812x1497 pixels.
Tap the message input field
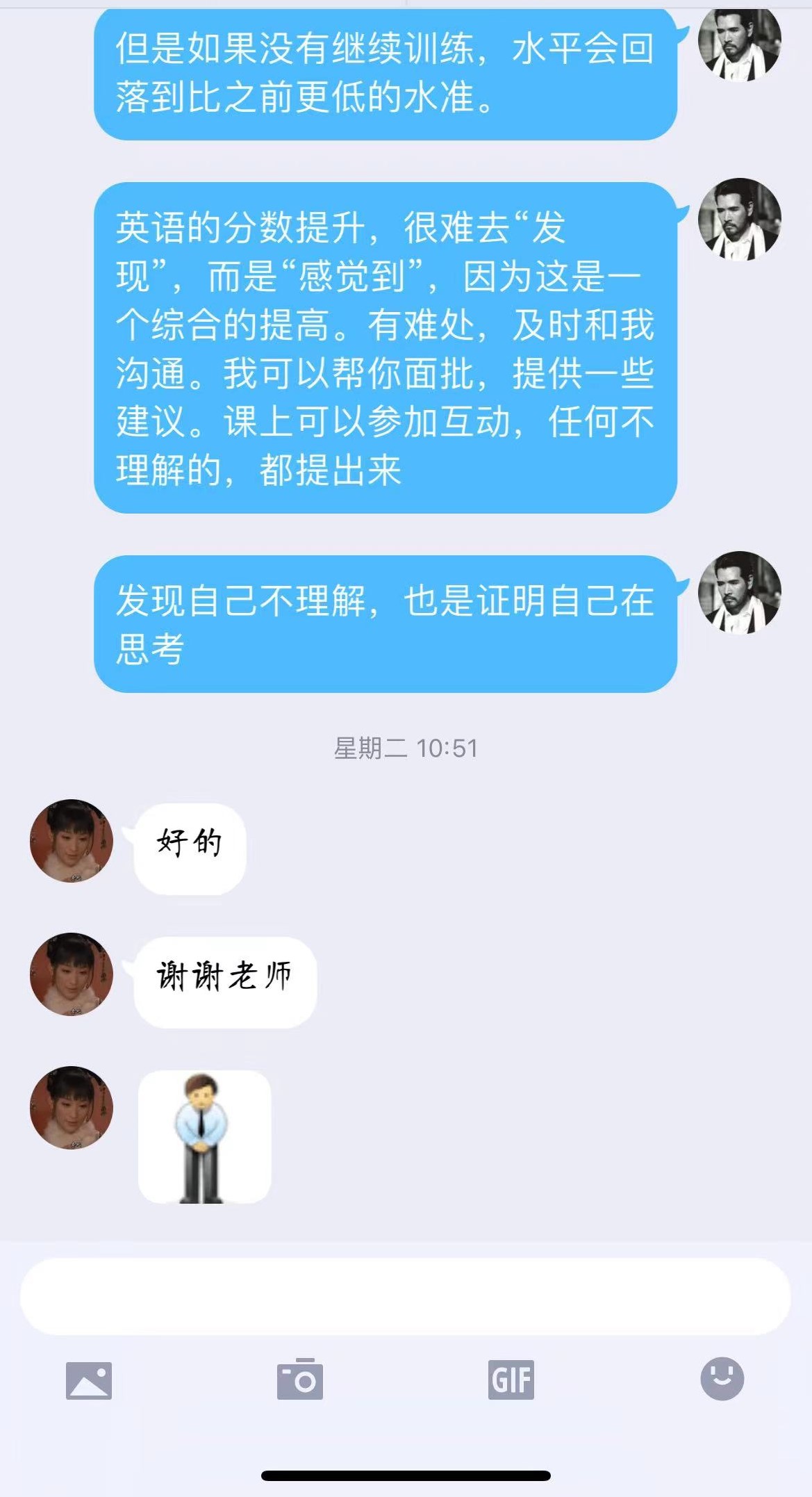tap(405, 1296)
